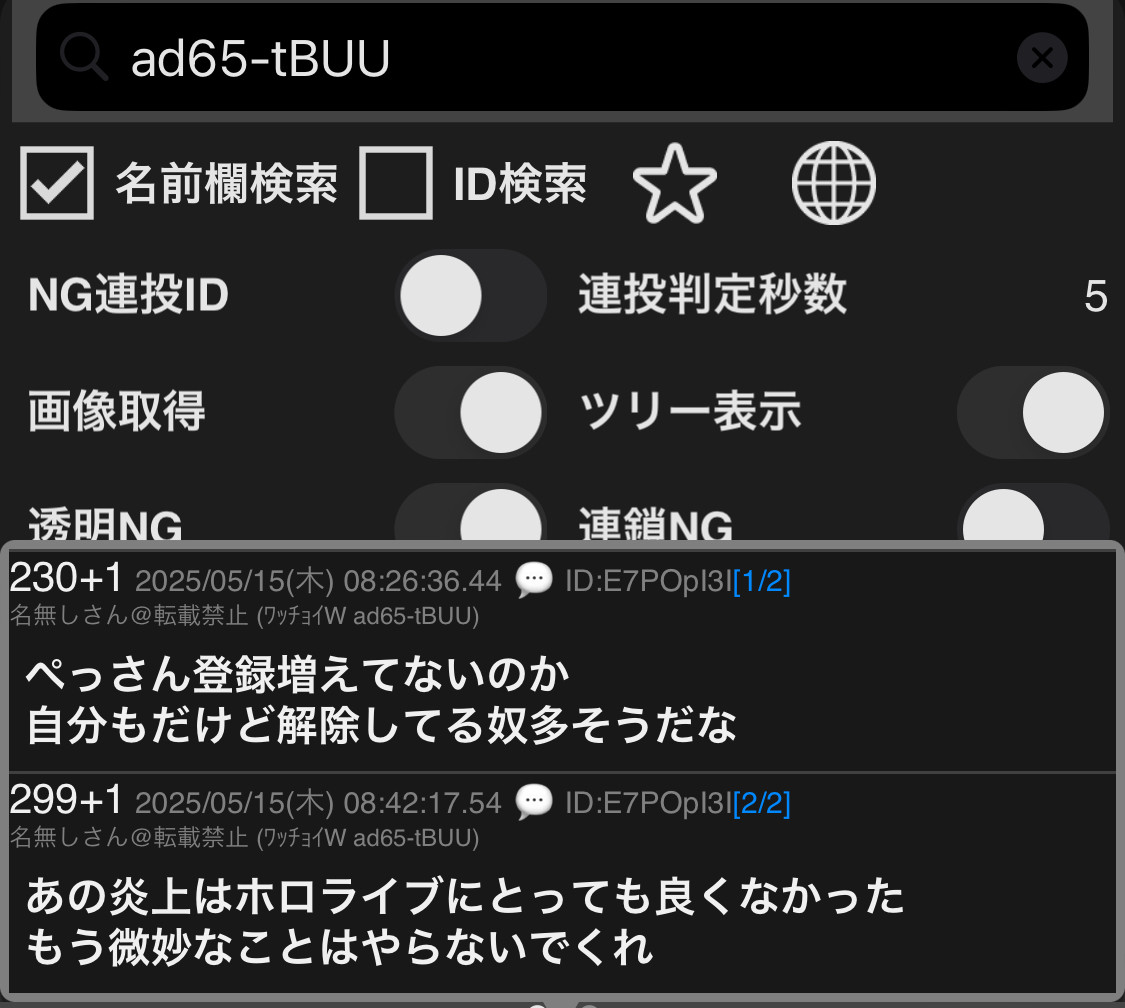Change the 連投判定秒数 value 5

(x=1095, y=297)
